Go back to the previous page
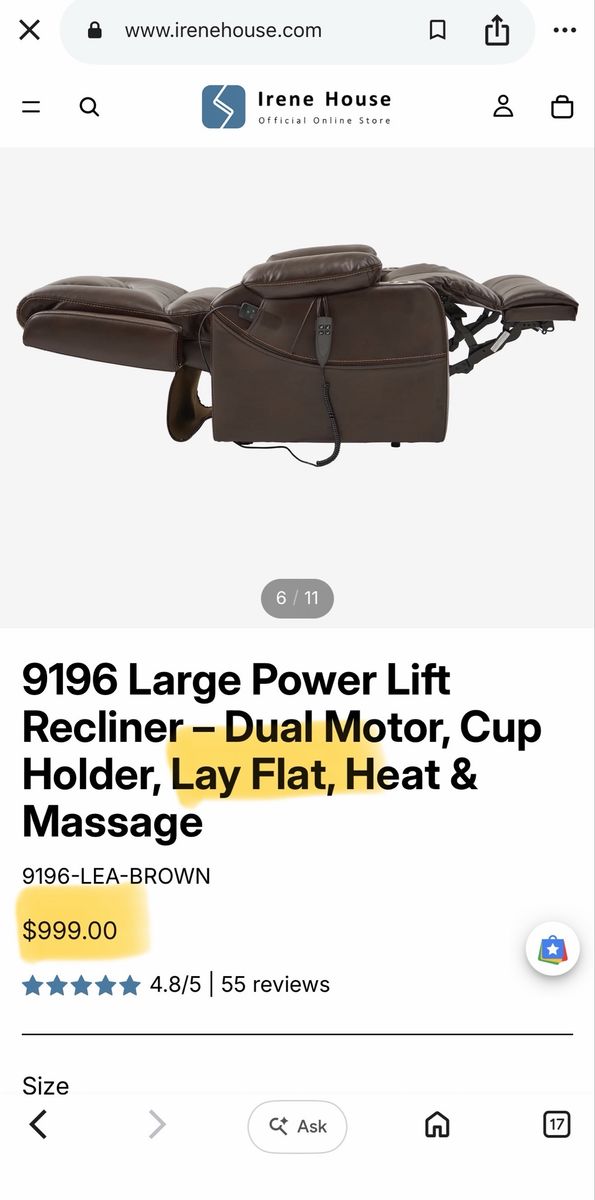The image size is (595, 1200). point(38,1125)
